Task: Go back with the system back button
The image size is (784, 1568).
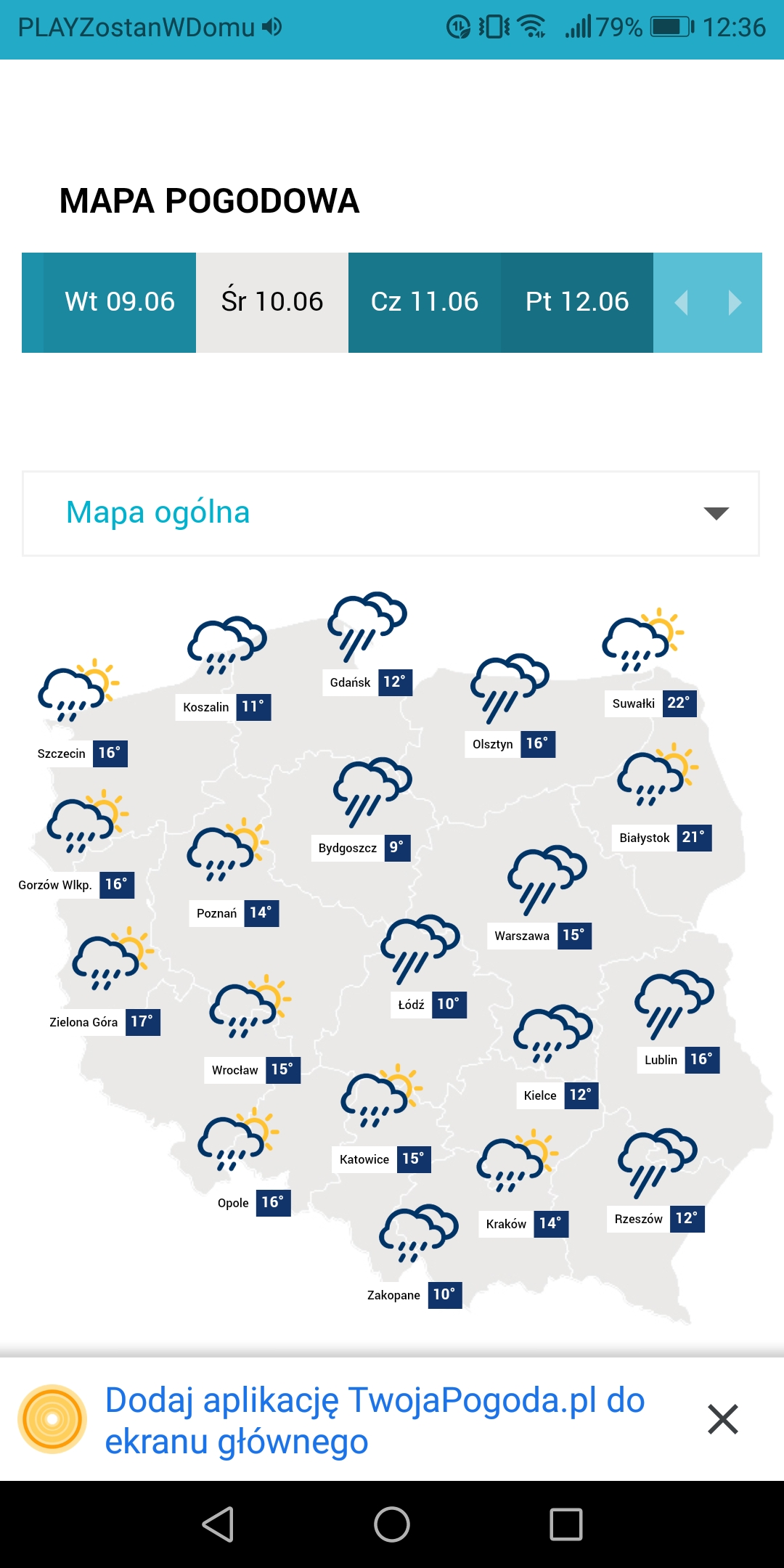Action: coord(218,1524)
